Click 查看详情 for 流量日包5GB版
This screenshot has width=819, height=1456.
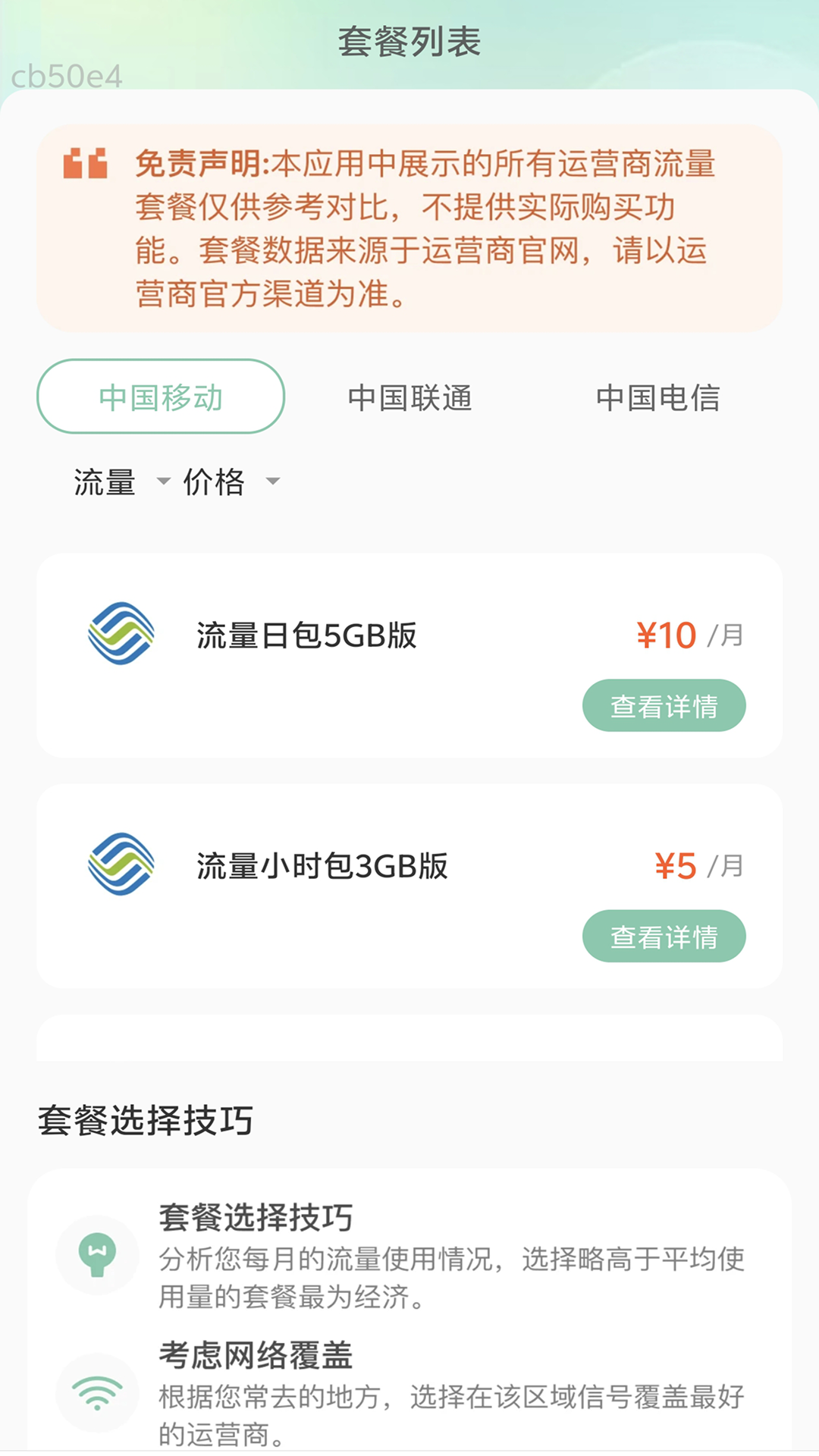[663, 705]
